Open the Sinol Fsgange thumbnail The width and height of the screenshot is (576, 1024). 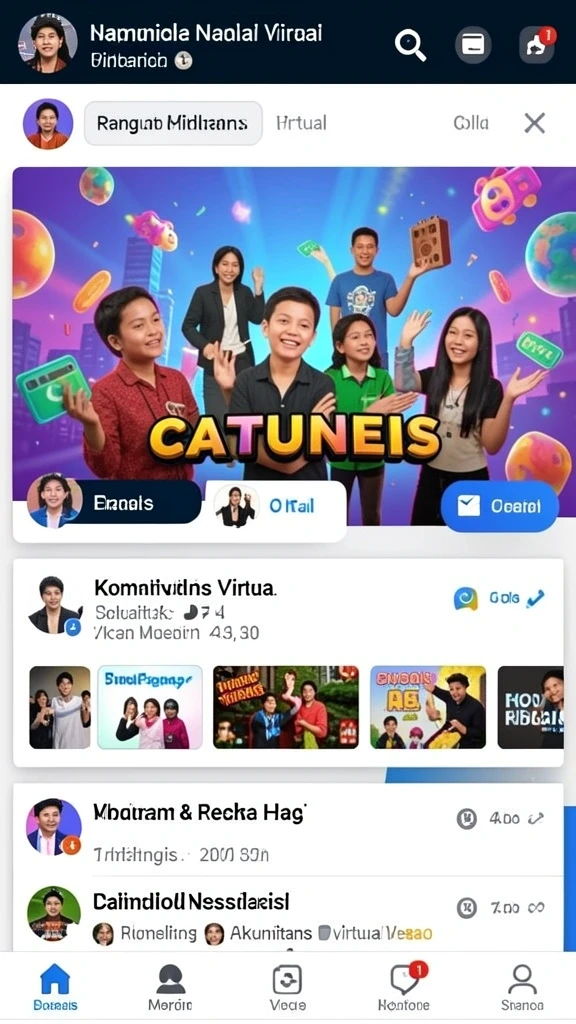[x=150, y=707]
